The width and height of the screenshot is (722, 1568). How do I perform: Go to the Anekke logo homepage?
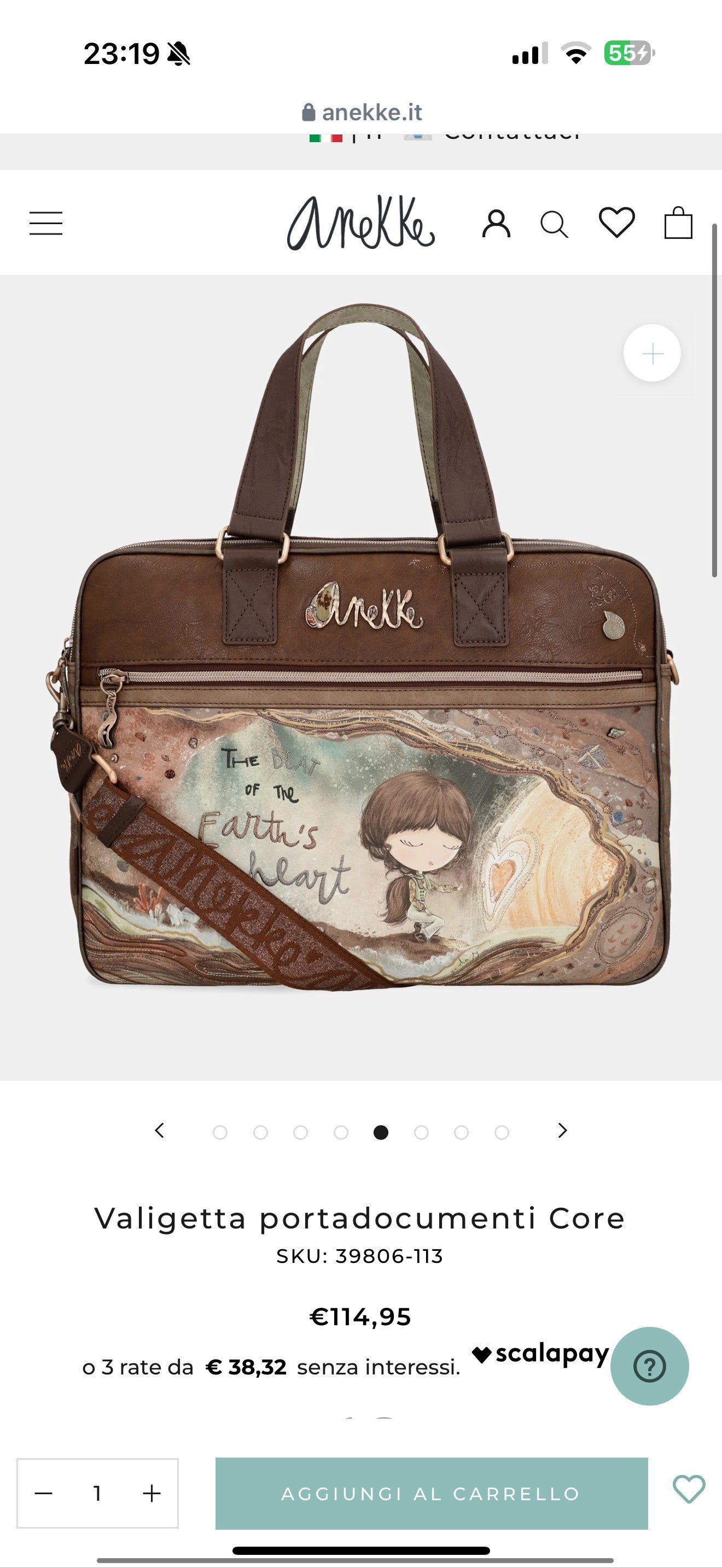361,223
